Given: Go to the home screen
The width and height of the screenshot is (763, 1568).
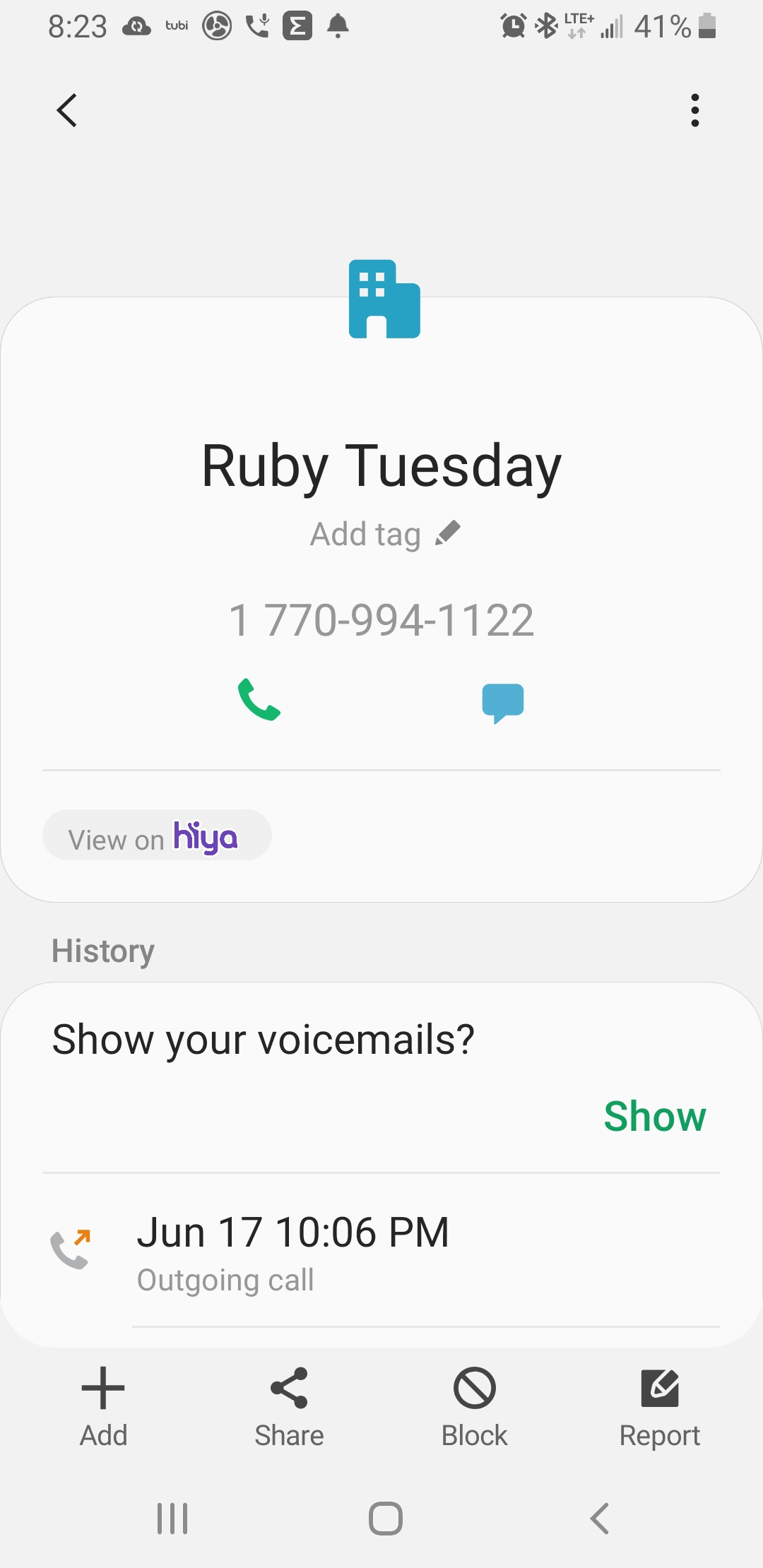Looking at the screenshot, I should coord(386,1519).
